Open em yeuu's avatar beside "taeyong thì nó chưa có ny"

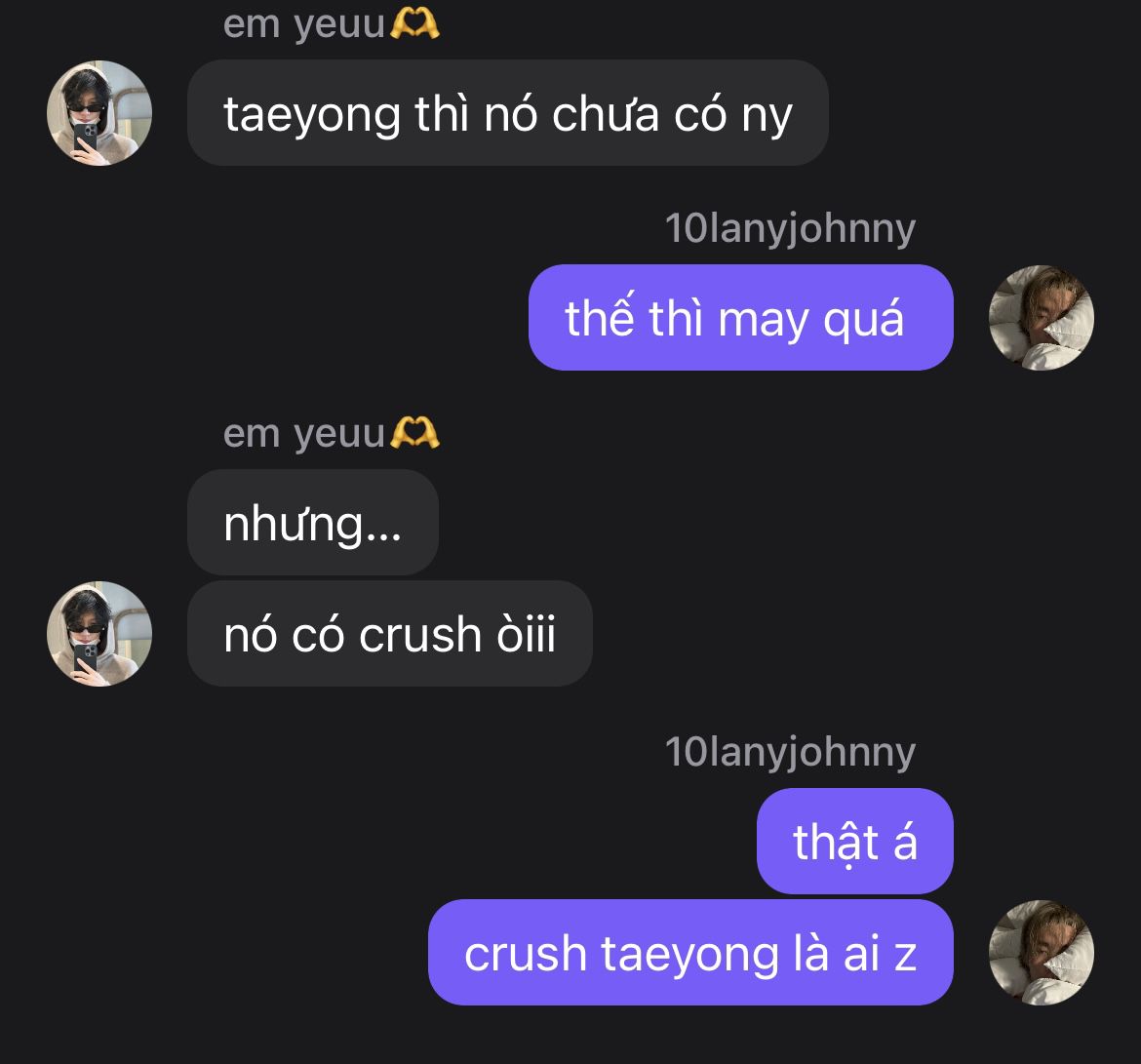click(99, 113)
